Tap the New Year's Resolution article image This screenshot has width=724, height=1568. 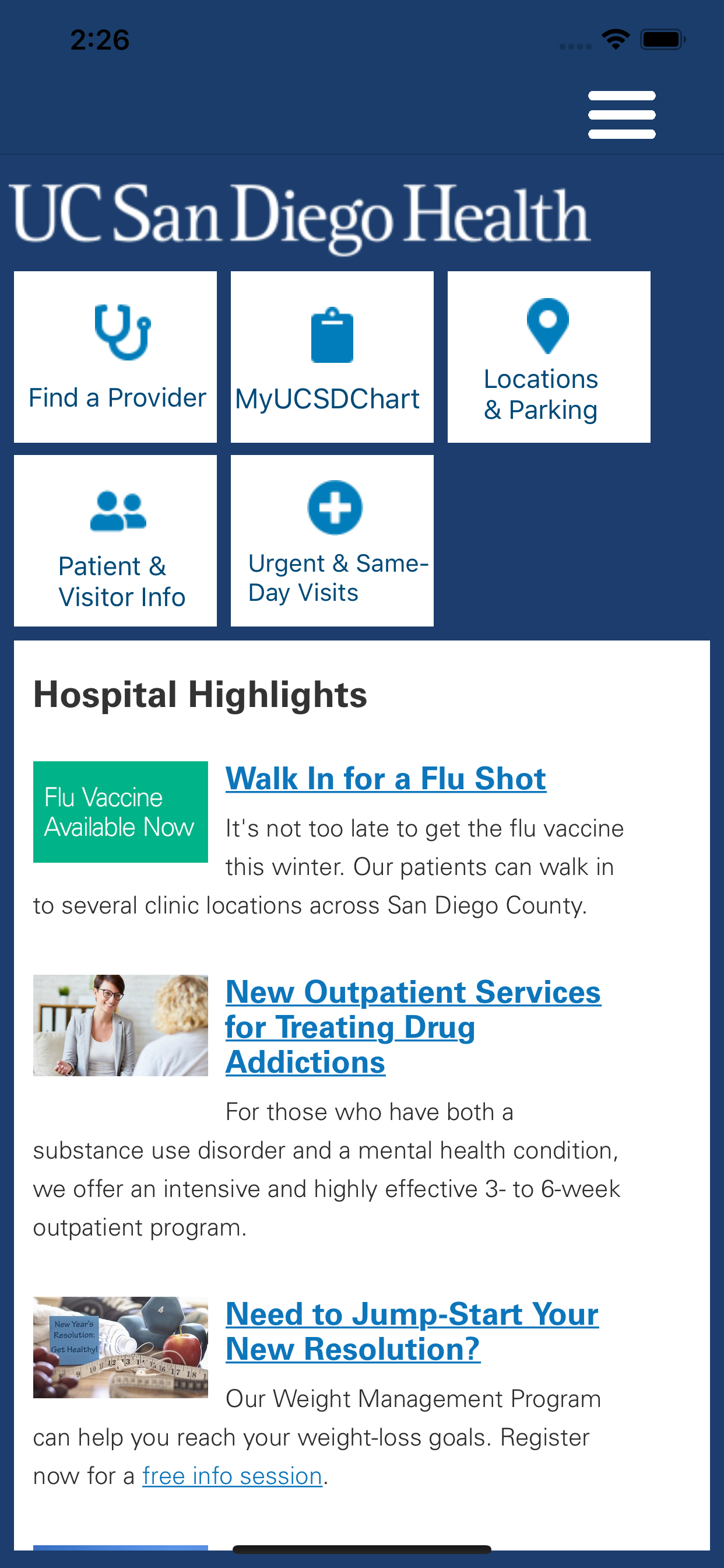pos(121,1346)
